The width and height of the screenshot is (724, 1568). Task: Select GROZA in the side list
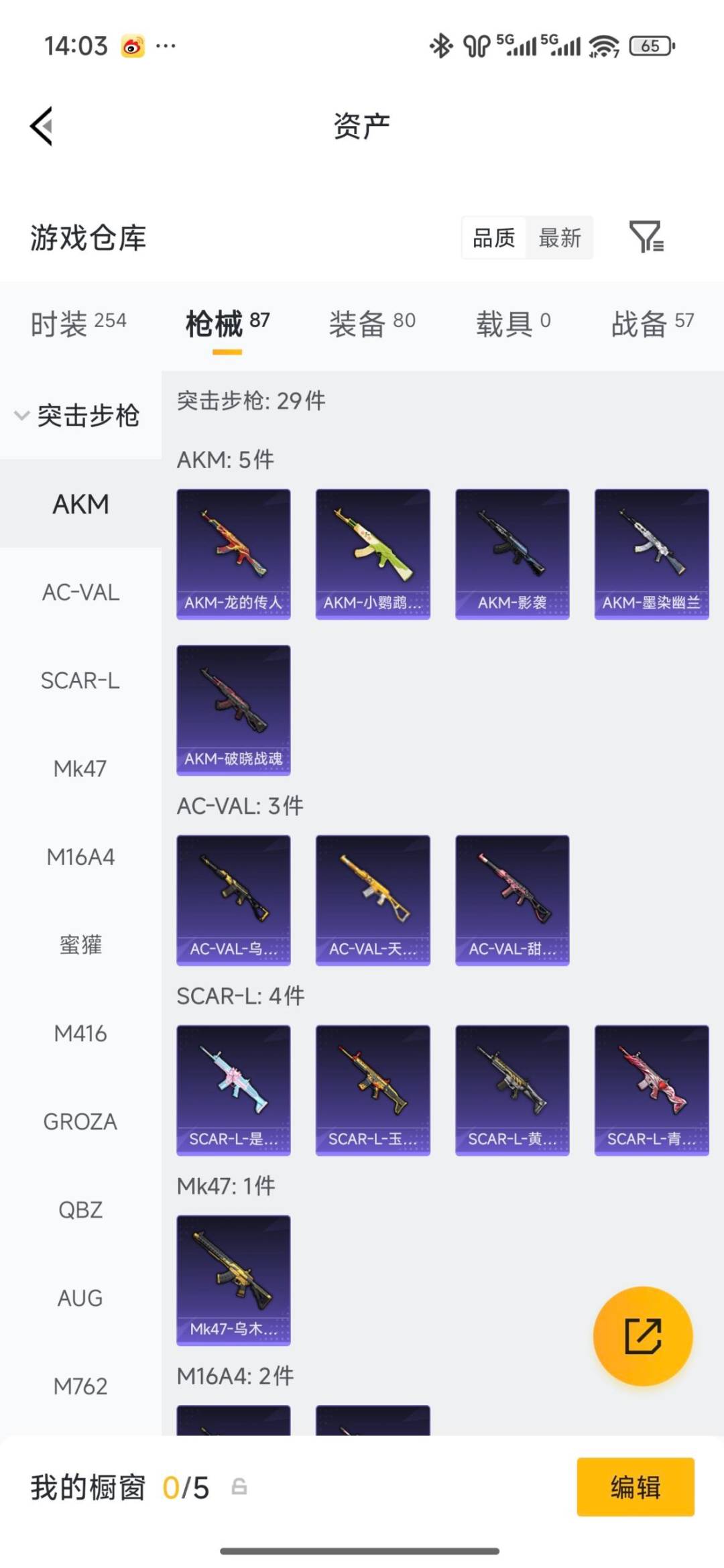click(x=80, y=1122)
